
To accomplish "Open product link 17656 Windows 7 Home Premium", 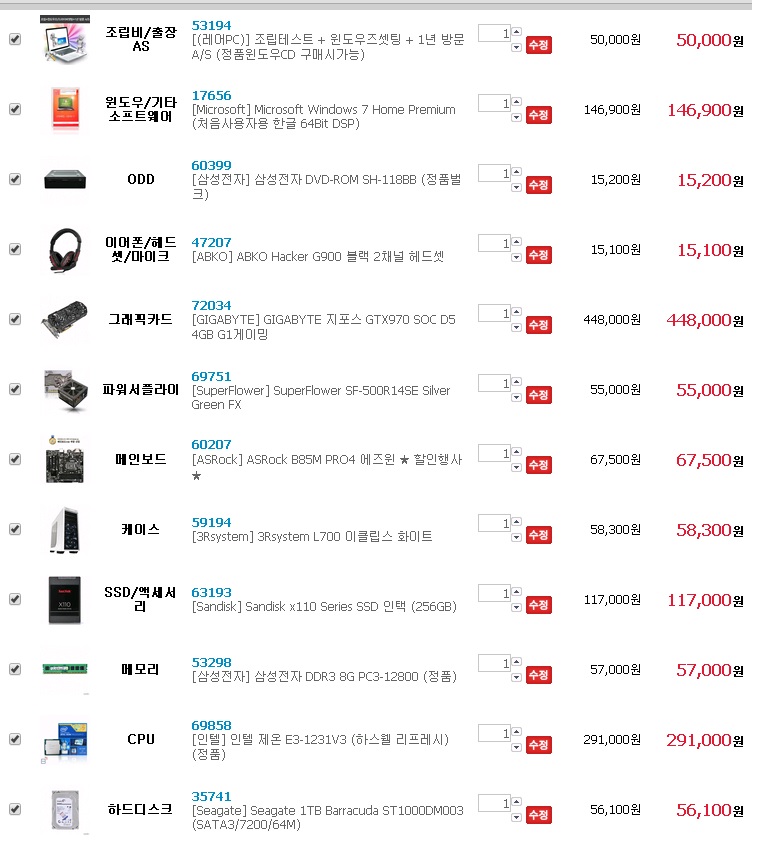I will pos(211,95).
